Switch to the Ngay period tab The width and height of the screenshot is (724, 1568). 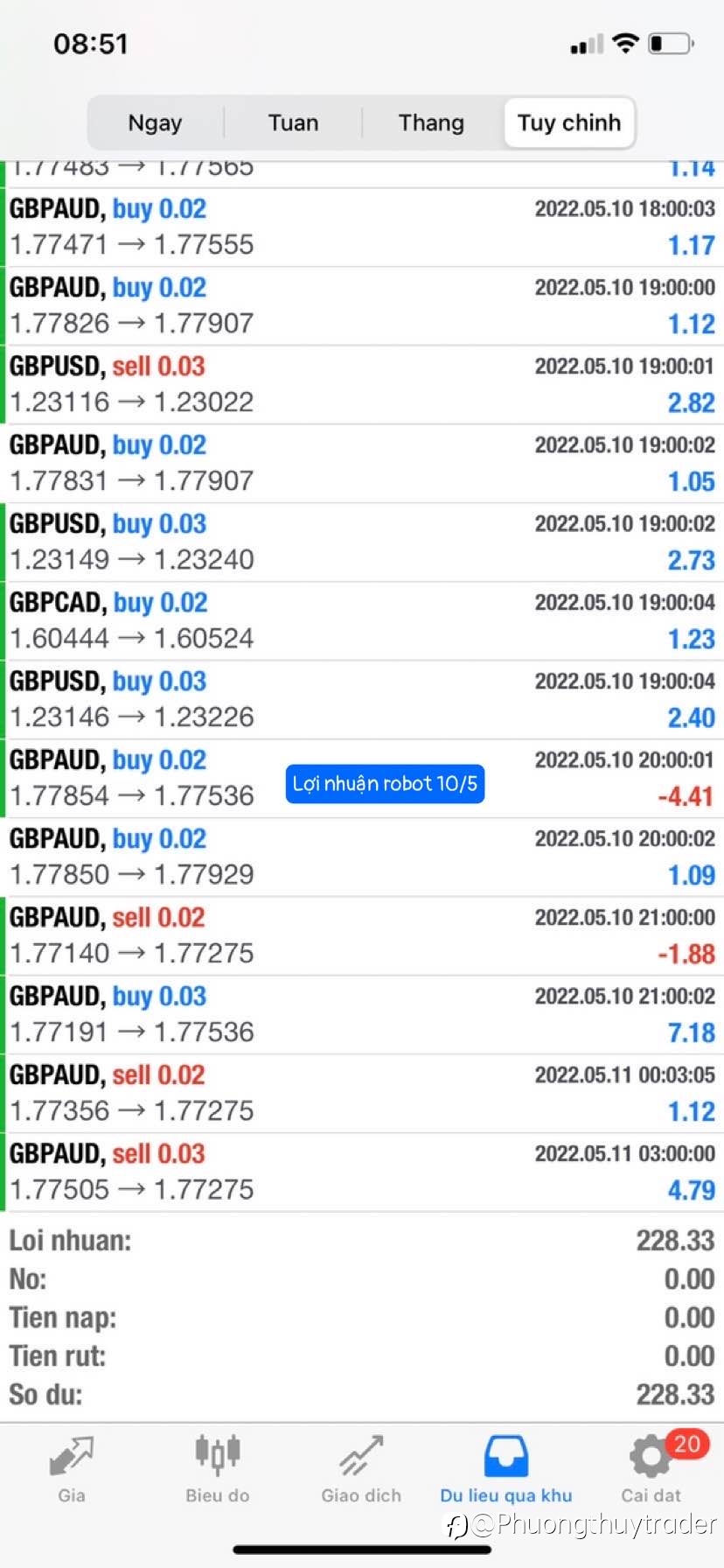[x=156, y=122]
